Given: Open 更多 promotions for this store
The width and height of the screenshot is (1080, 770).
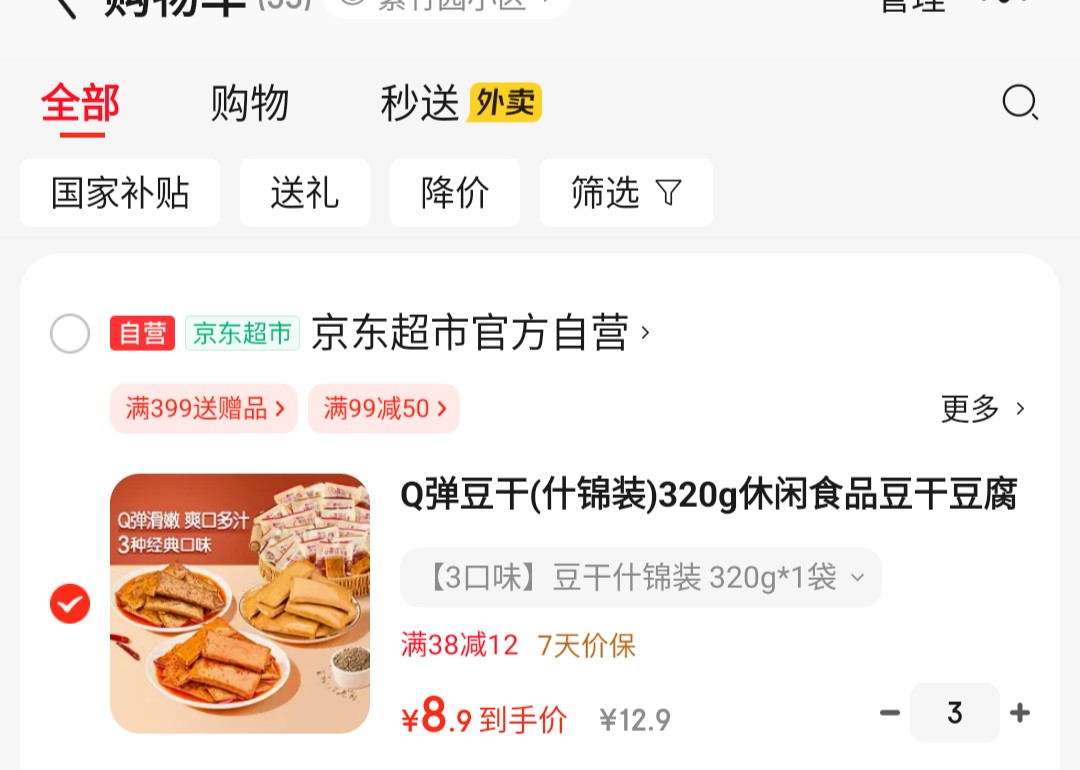Looking at the screenshot, I should (982, 408).
